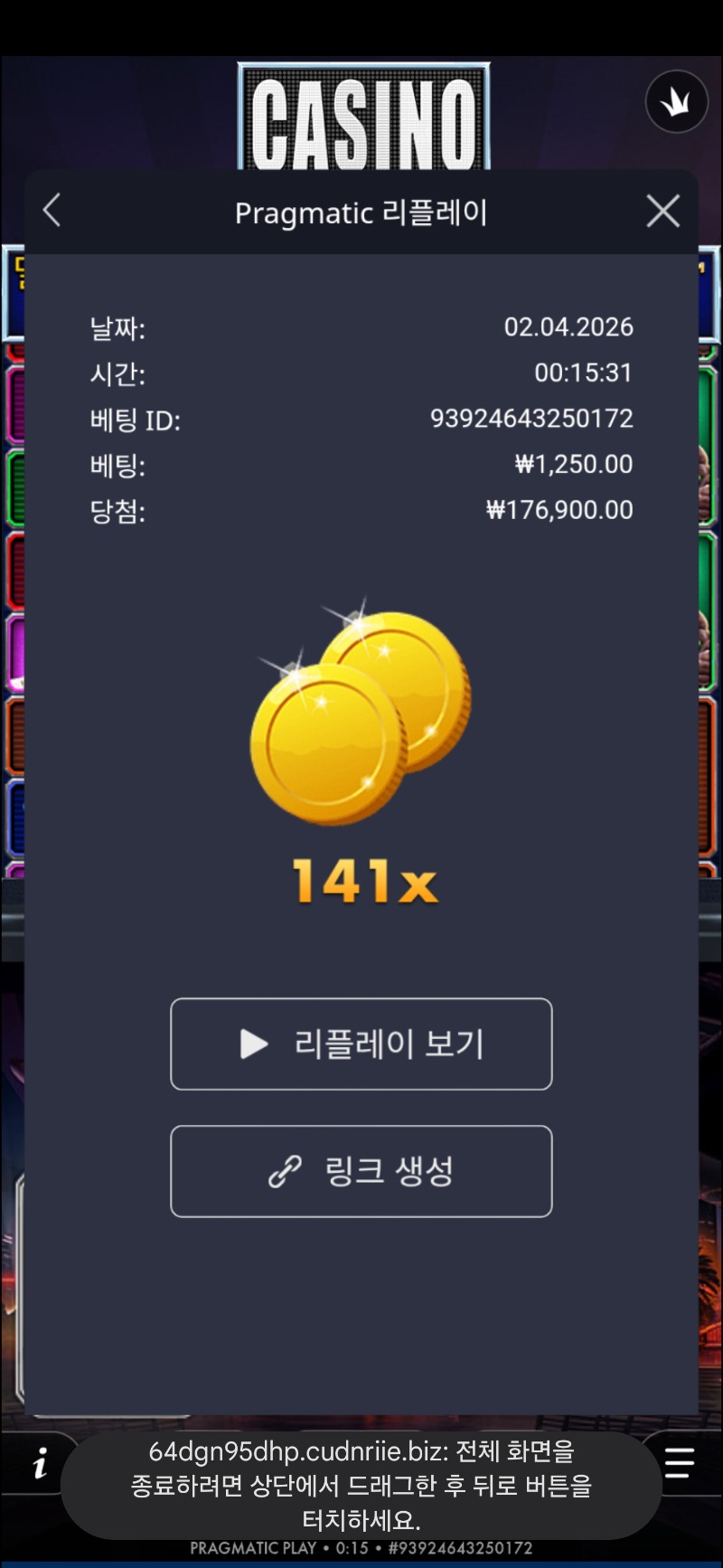The width and height of the screenshot is (723, 1568).
Task: Close the Pragmatic replay dialog
Action: (662, 212)
